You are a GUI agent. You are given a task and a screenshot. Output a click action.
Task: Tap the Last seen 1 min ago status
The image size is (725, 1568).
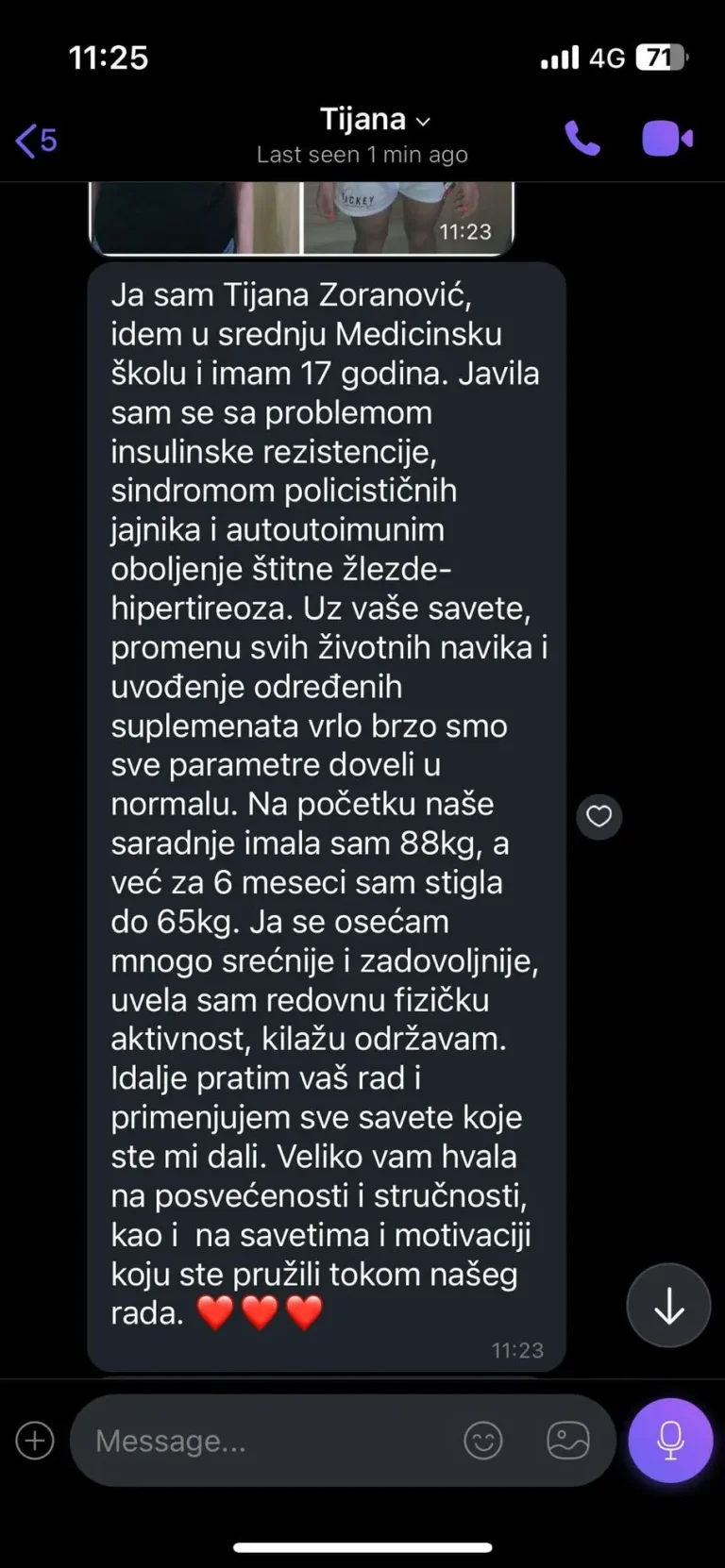tap(362, 154)
